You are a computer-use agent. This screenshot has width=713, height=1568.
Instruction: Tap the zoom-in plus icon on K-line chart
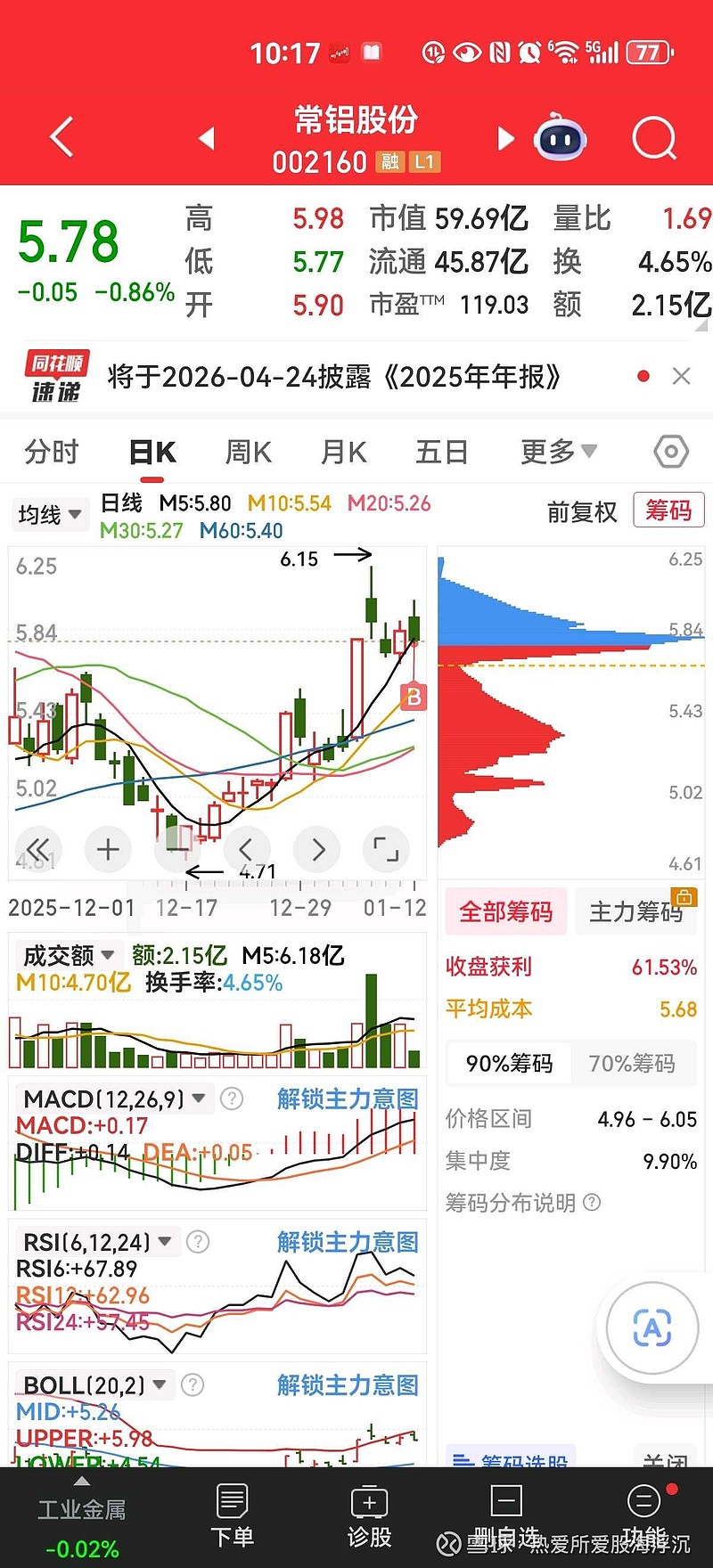pos(108,849)
